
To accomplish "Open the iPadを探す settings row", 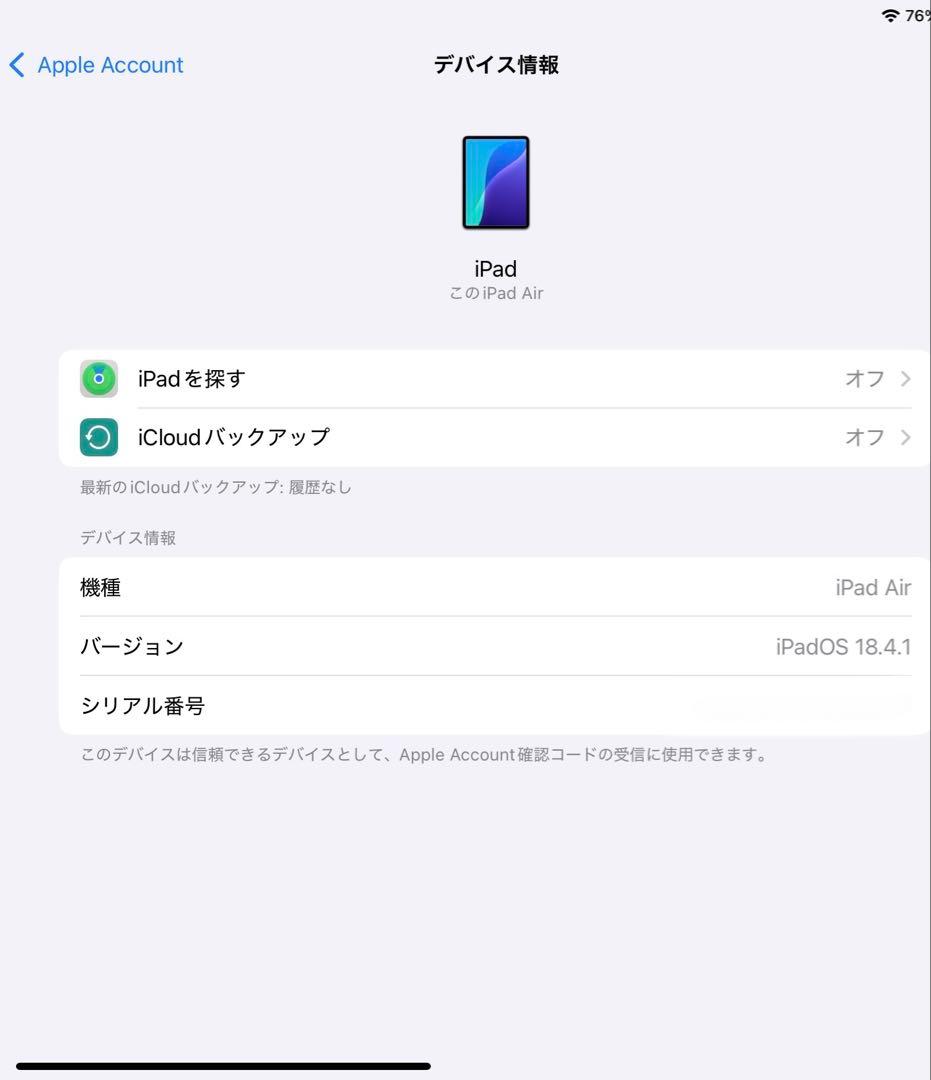I will pos(400,378).
